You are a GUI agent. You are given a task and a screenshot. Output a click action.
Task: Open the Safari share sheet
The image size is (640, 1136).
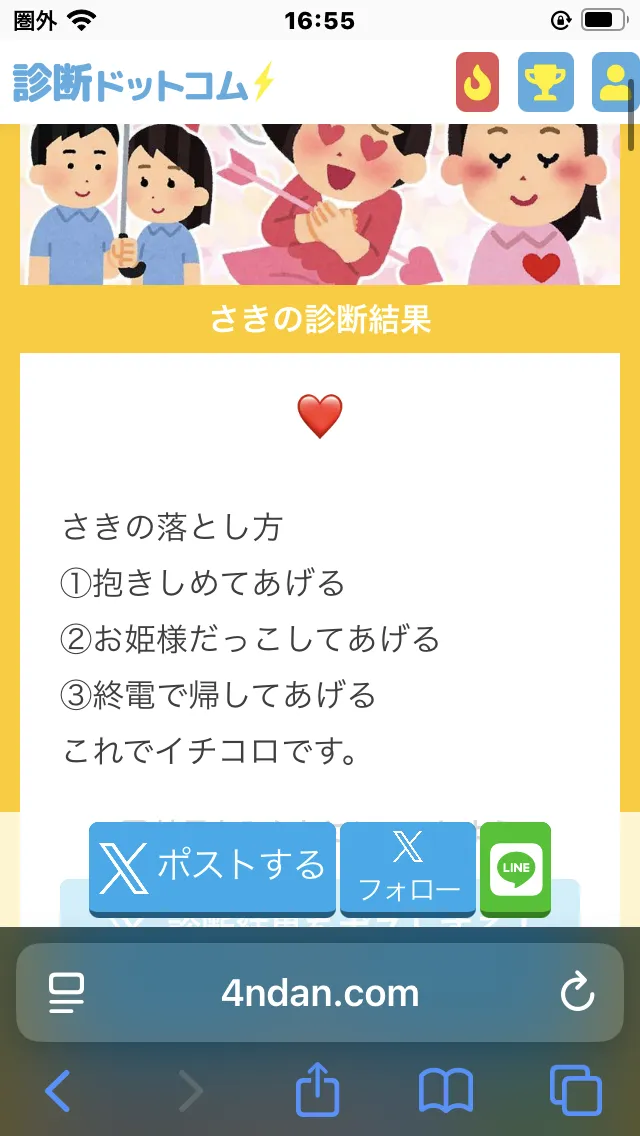click(318, 1090)
